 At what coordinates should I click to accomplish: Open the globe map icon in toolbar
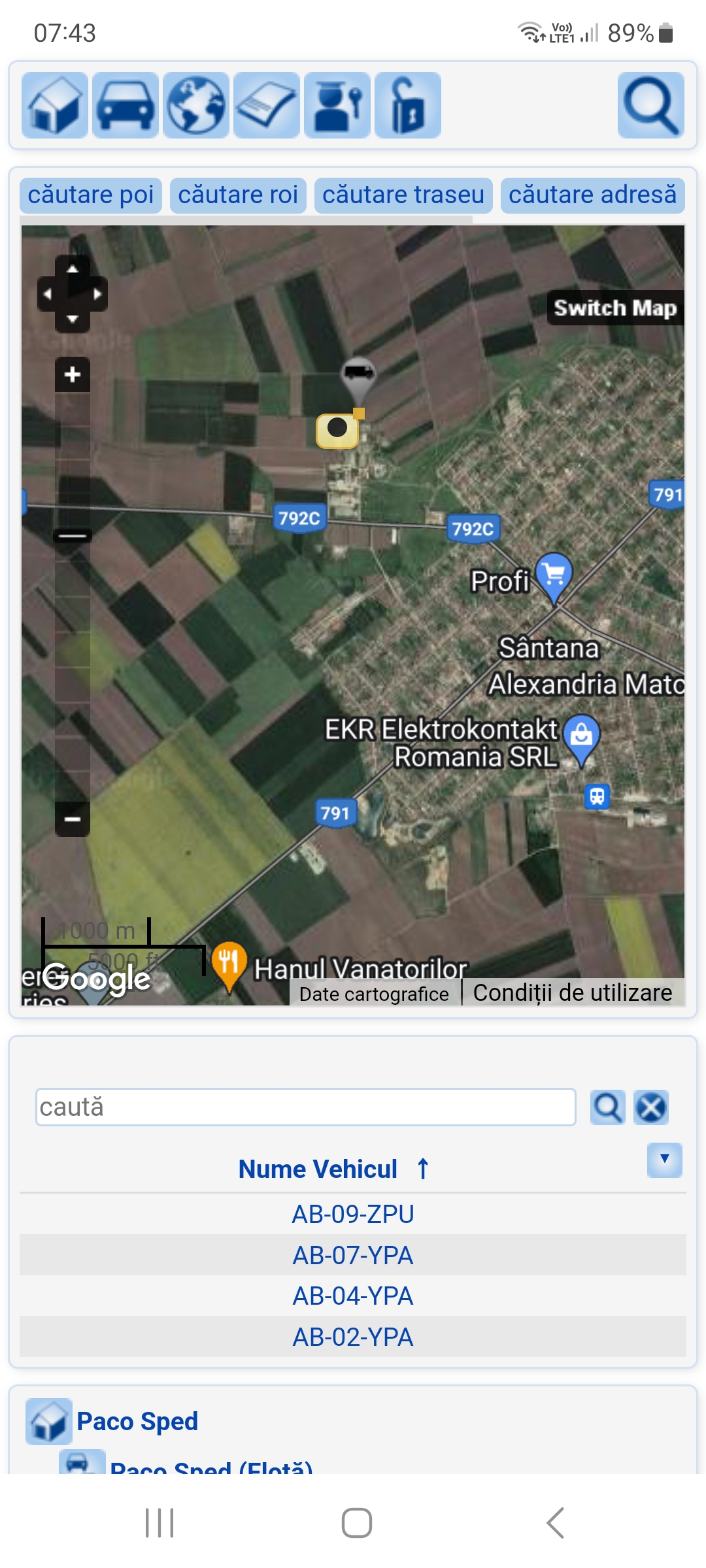(x=196, y=105)
